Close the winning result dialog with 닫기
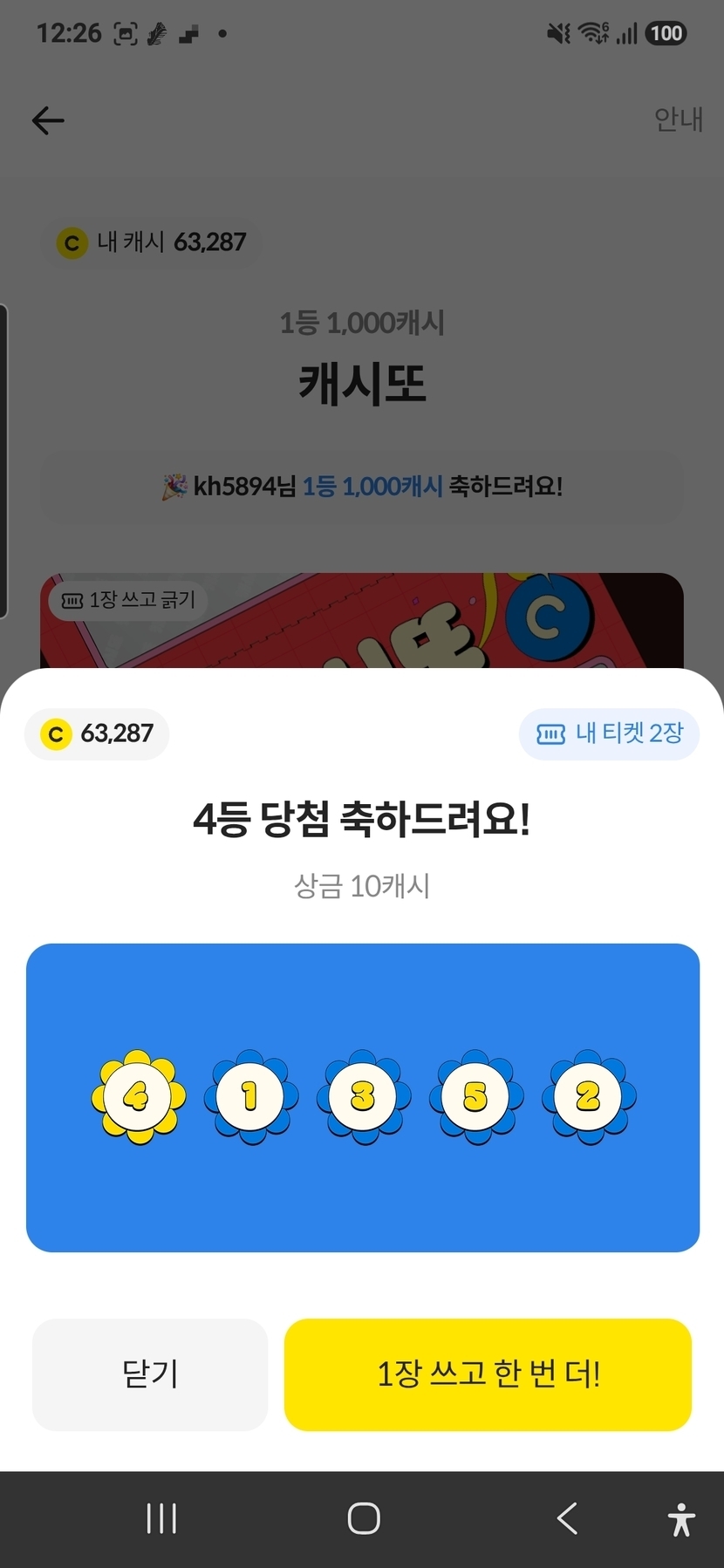The height and width of the screenshot is (1568, 724). 149,1374
